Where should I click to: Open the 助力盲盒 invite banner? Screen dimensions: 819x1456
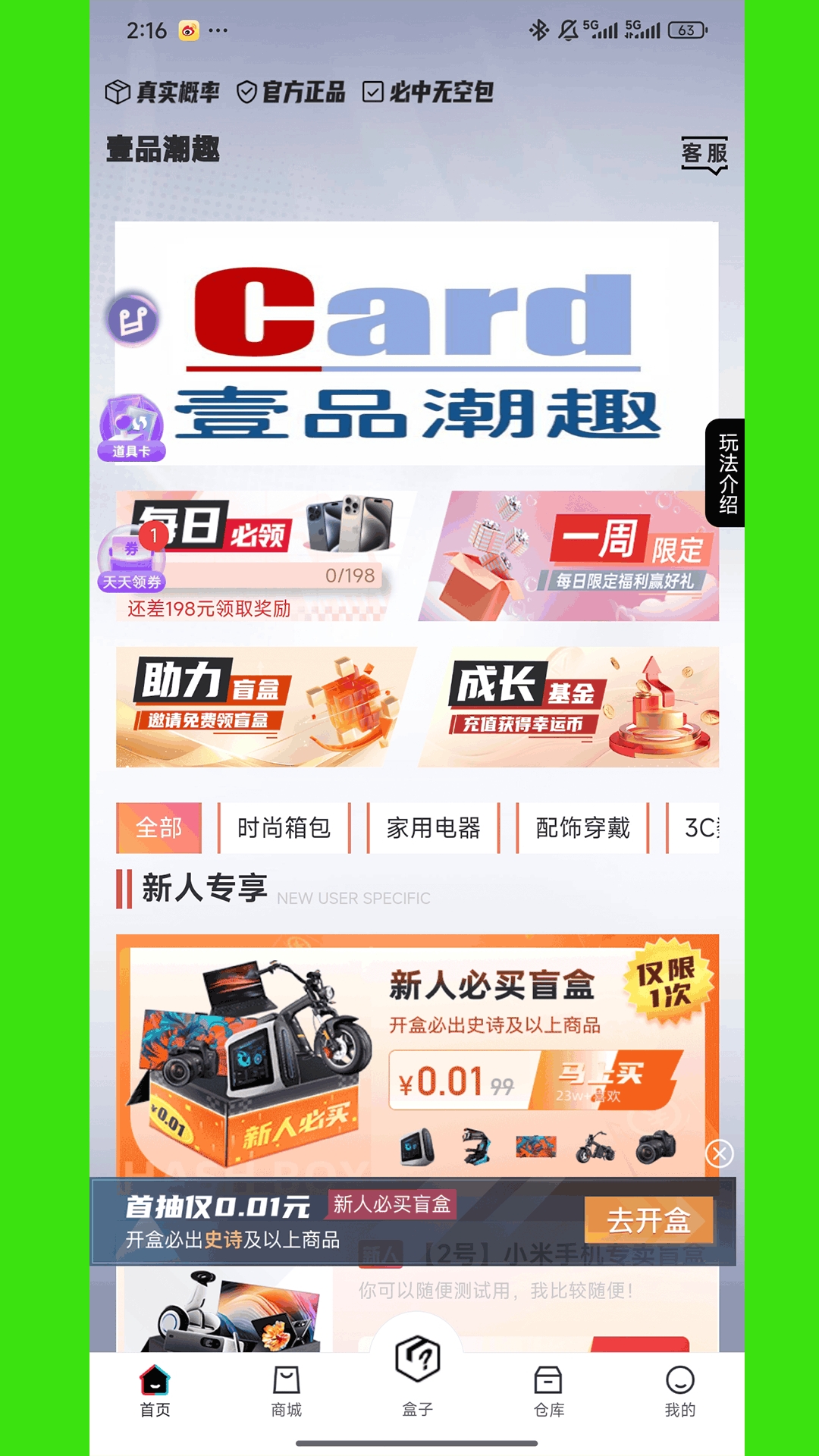(x=266, y=707)
